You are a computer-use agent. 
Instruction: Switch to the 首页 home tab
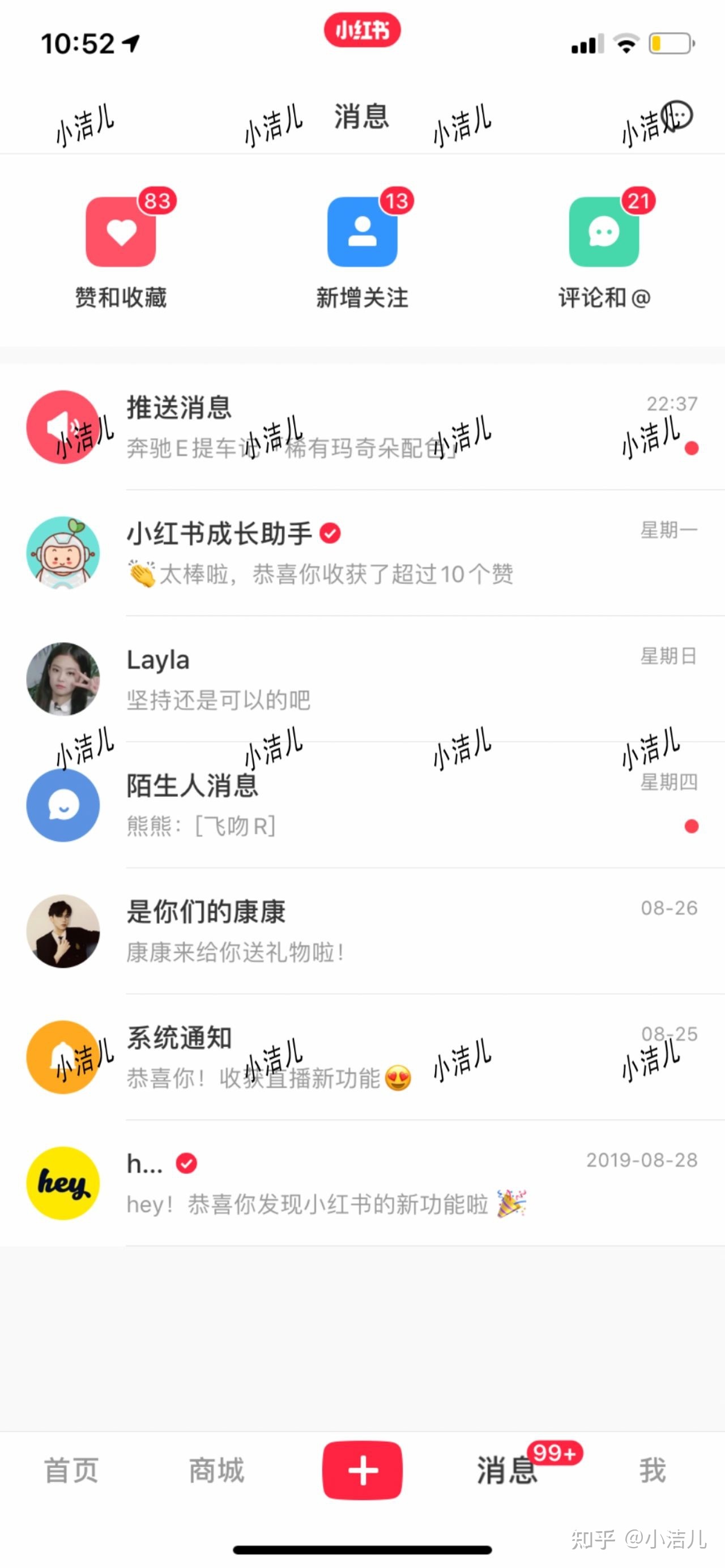coord(71,1470)
